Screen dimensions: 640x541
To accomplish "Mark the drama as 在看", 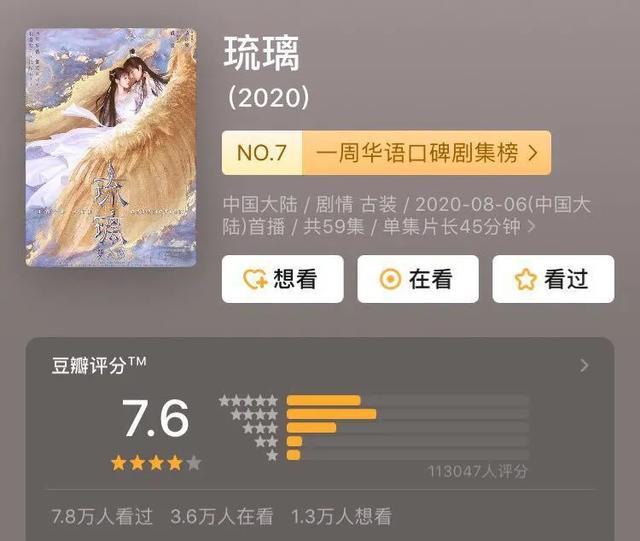I will [418, 279].
